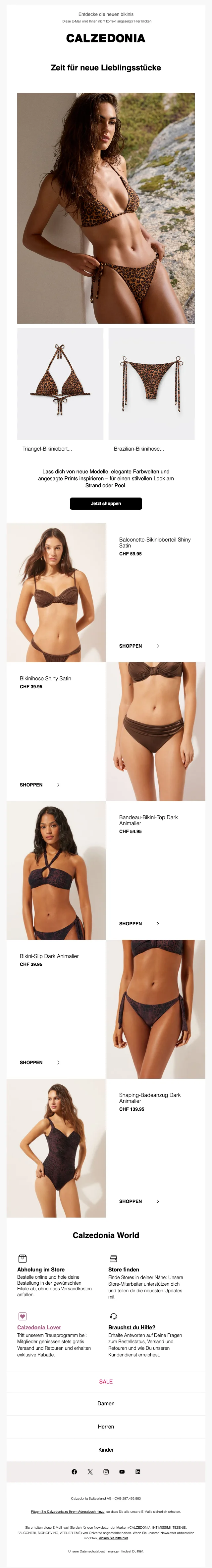Open the 'Abholung im Store' link
Image resolution: width=212 pixels, height=1568 pixels.
pyautogui.click(x=41, y=1270)
